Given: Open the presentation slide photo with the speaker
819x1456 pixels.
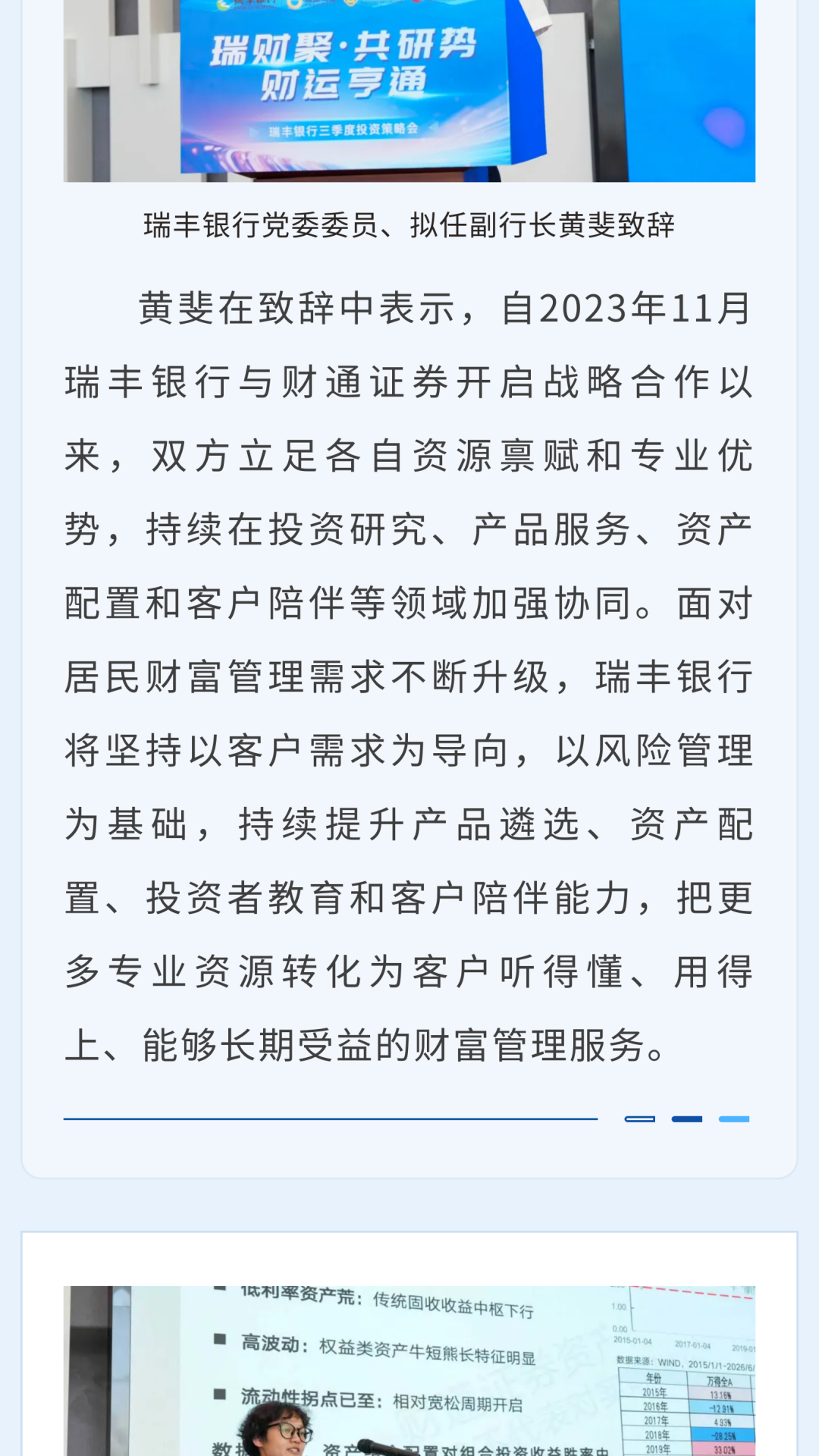Looking at the screenshot, I should tap(409, 1371).
